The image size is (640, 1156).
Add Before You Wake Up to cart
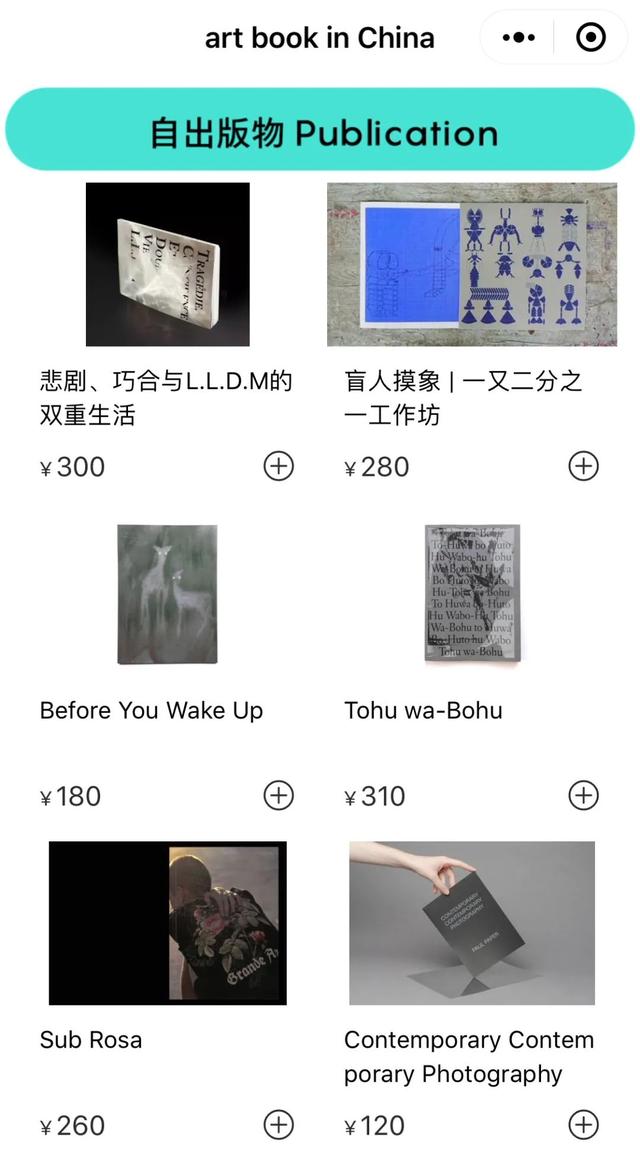tap(279, 795)
